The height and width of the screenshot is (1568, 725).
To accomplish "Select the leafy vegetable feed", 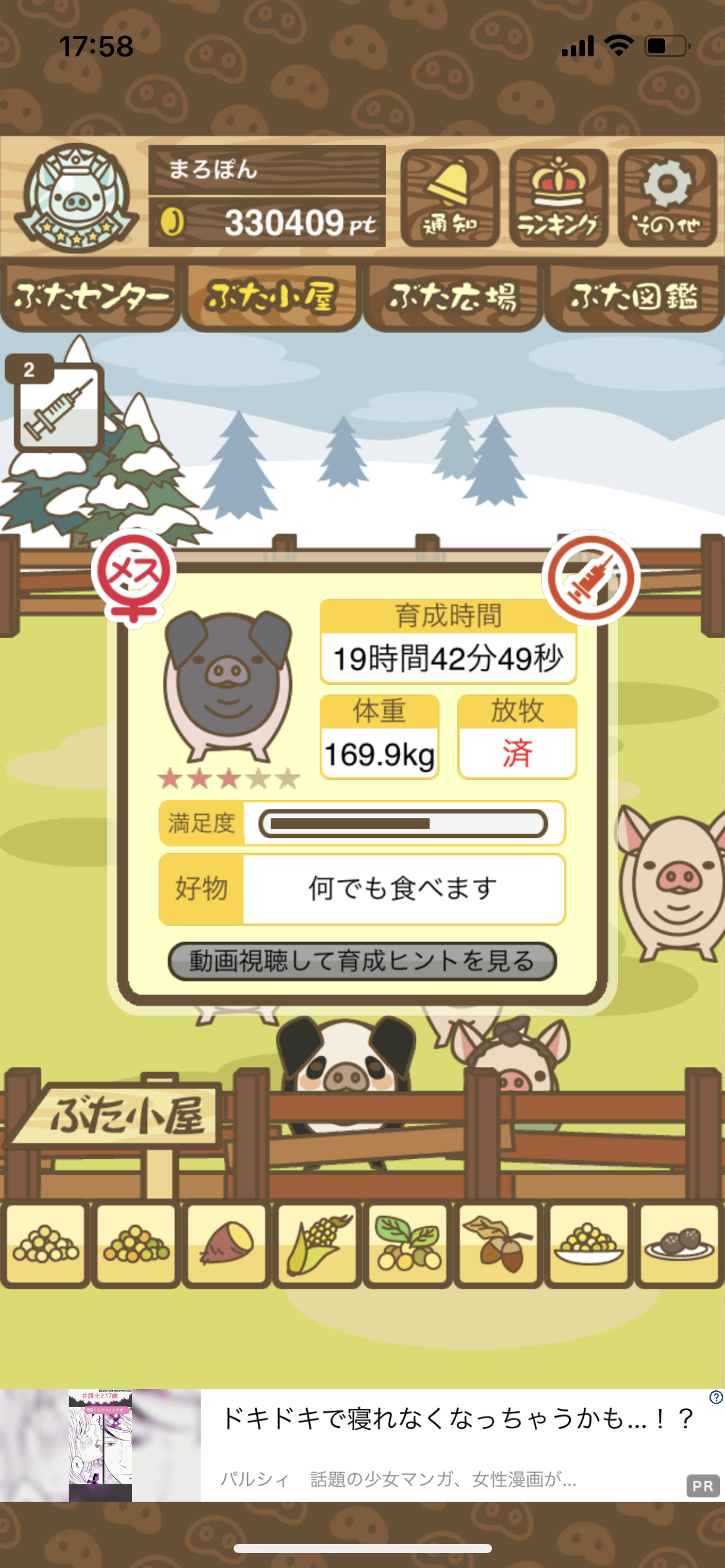I will tap(408, 1243).
